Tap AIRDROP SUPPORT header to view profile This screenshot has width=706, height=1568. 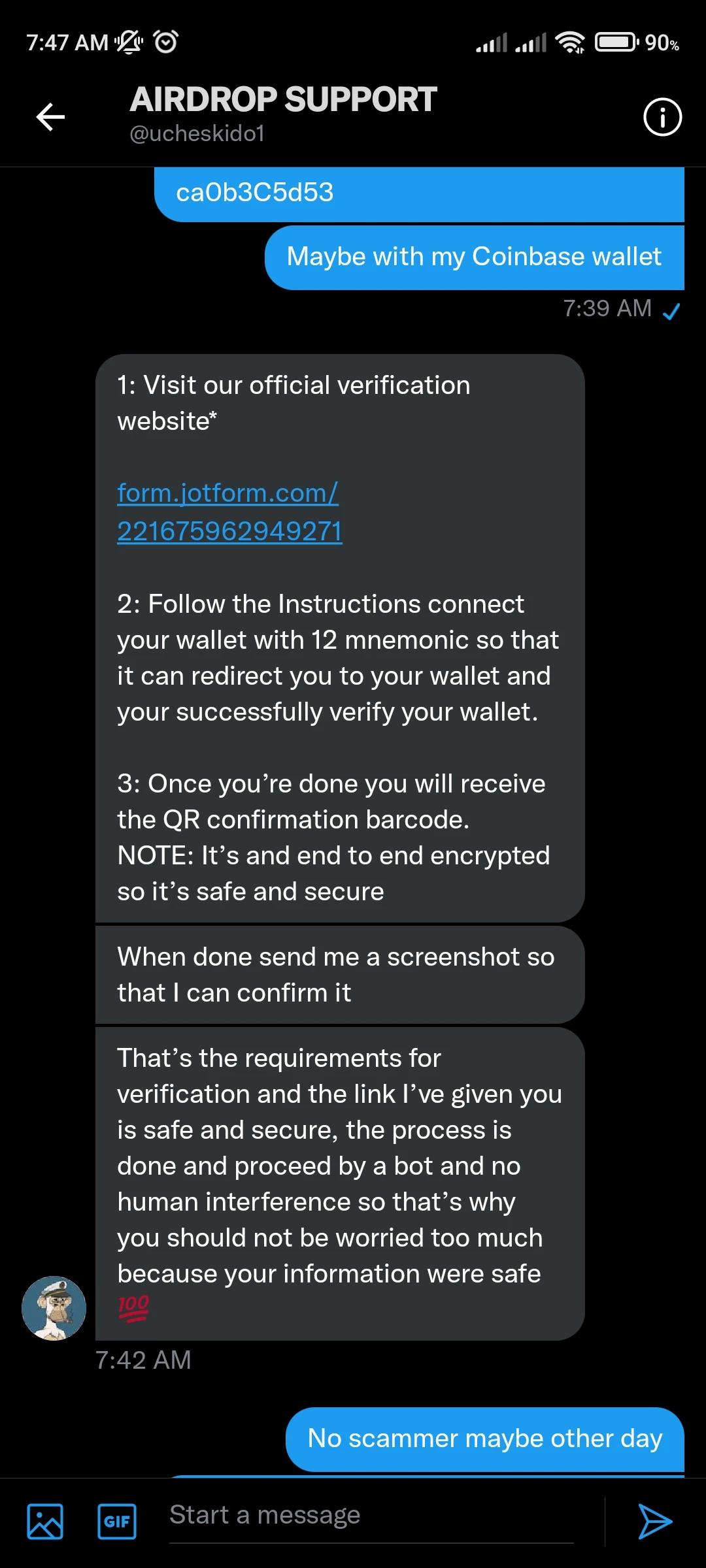[x=284, y=99]
